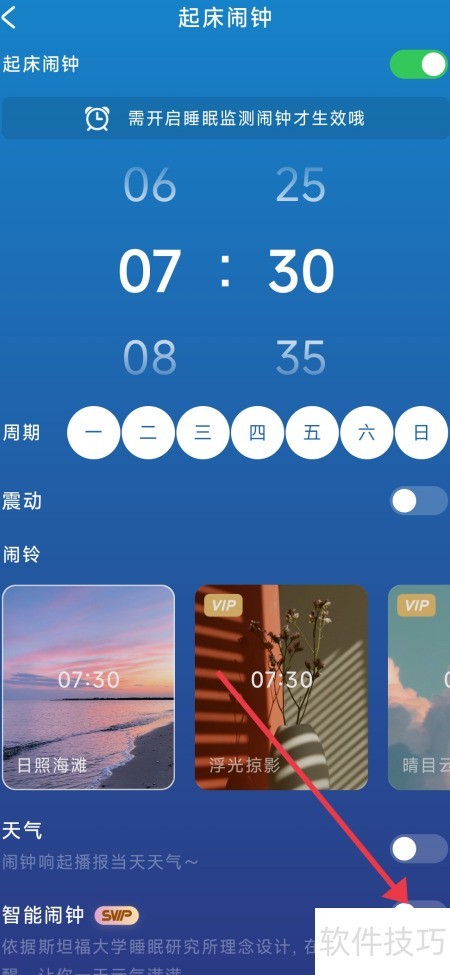Choose the 浮光掠影 VIP ringtone card
Image resolution: width=450 pixels, height=975 pixels.
pyautogui.click(x=282, y=687)
